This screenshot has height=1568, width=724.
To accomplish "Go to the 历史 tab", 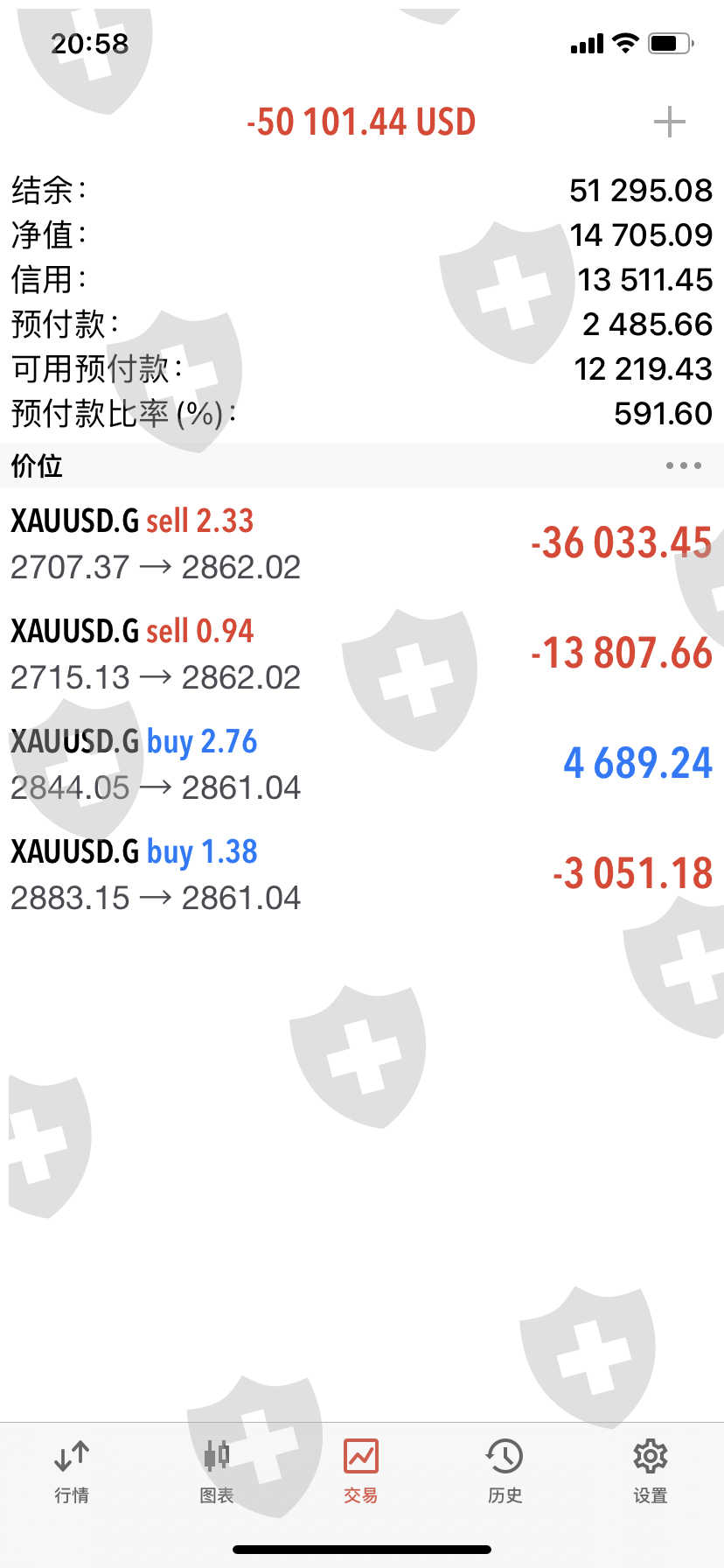I will coord(505,1472).
